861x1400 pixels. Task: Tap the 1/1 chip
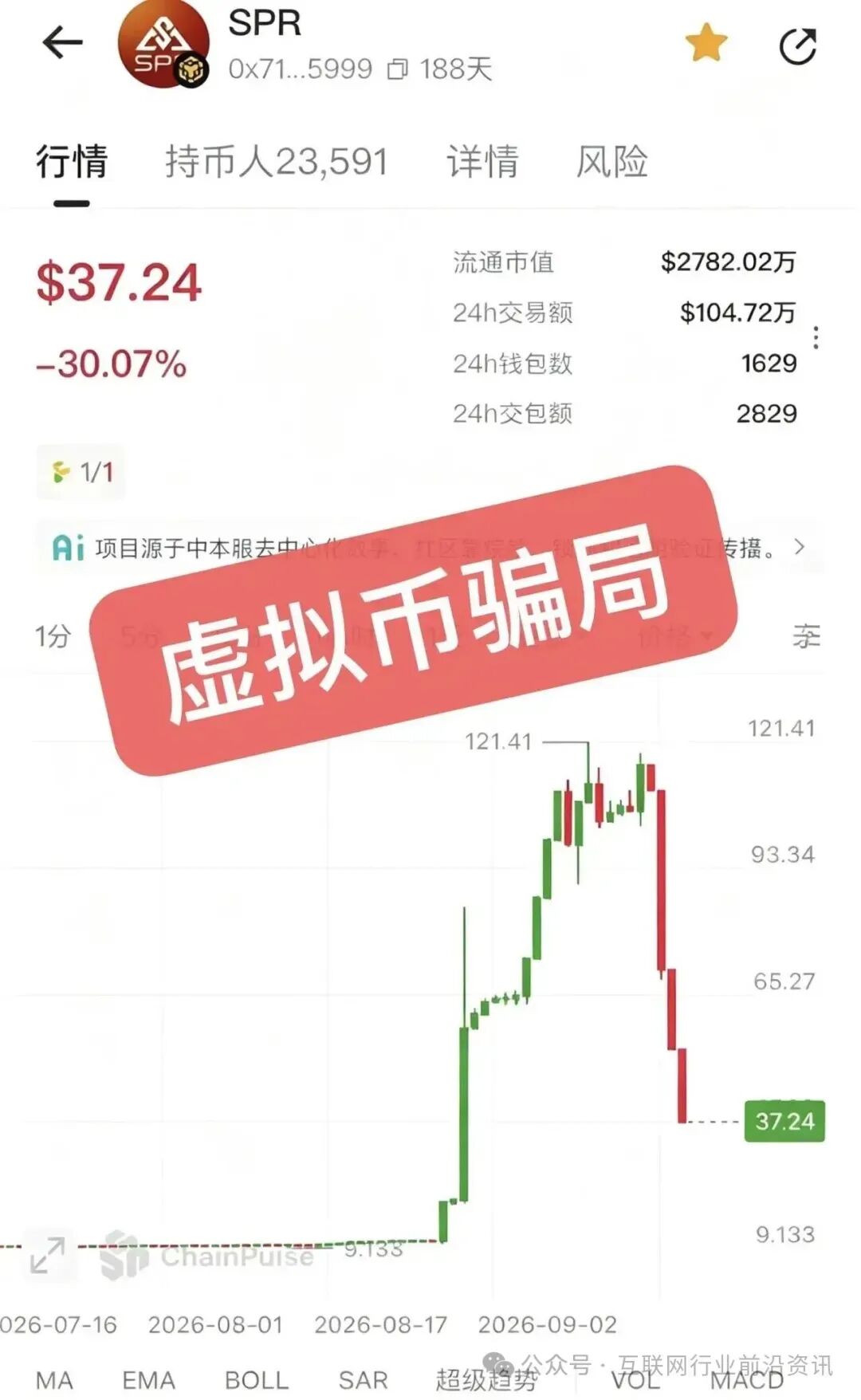pyautogui.click(x=81, y=472)
